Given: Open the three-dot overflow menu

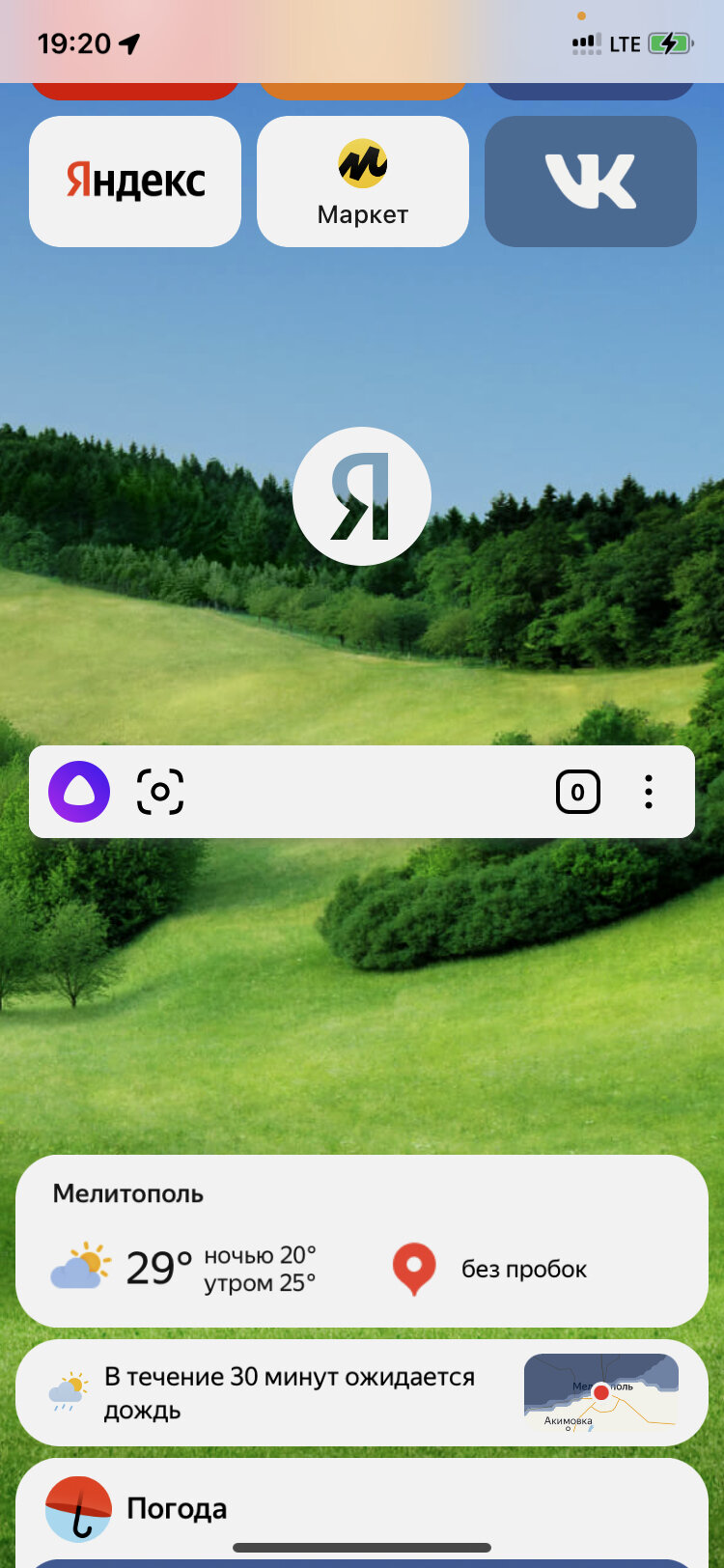Looking at the screenshot, I should tap(649, 792).
